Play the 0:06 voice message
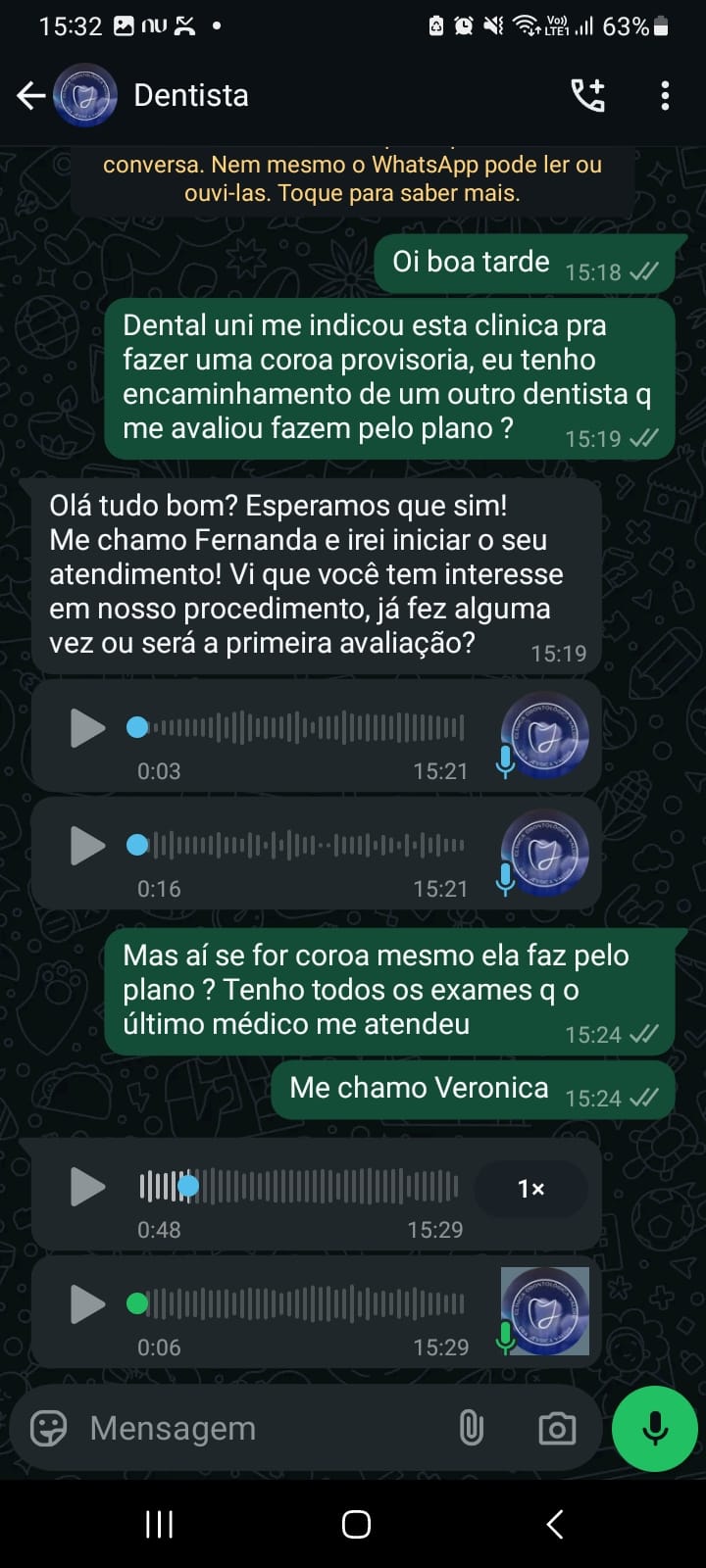The width and height of the screenshot is (706, 1568). [87, 1304]
